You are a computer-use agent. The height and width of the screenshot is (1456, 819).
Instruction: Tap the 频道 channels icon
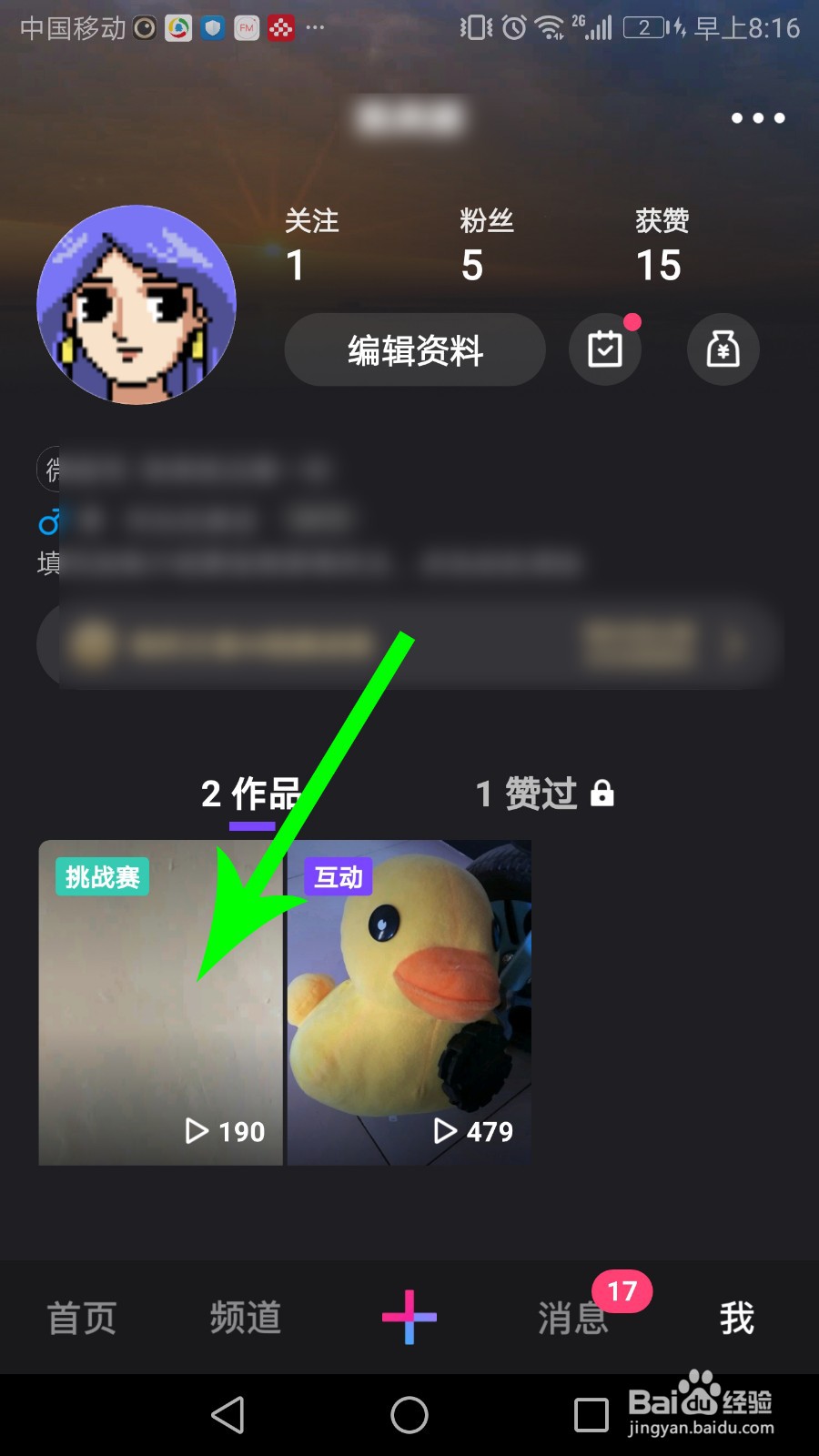point(242,1317)
